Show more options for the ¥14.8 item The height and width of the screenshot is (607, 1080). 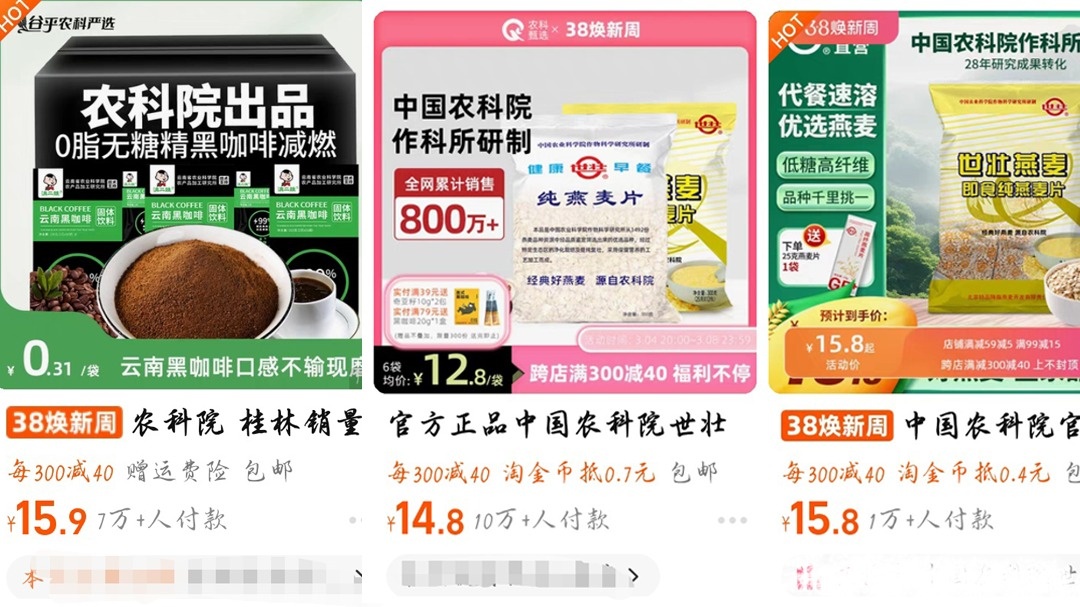tap(732, 520)
